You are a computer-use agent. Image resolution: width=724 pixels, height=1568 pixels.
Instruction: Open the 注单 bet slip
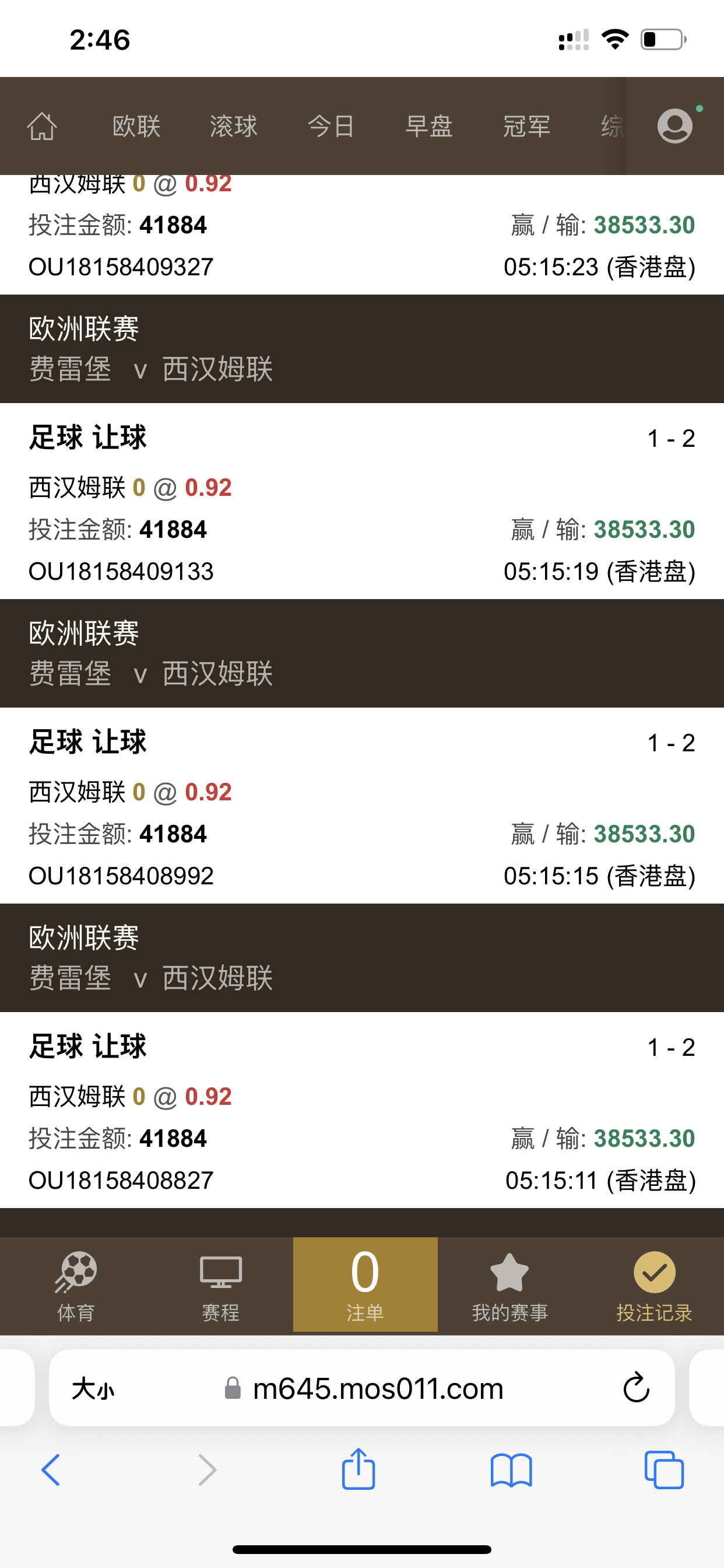pyautogui.click(x=365, y=1284)
